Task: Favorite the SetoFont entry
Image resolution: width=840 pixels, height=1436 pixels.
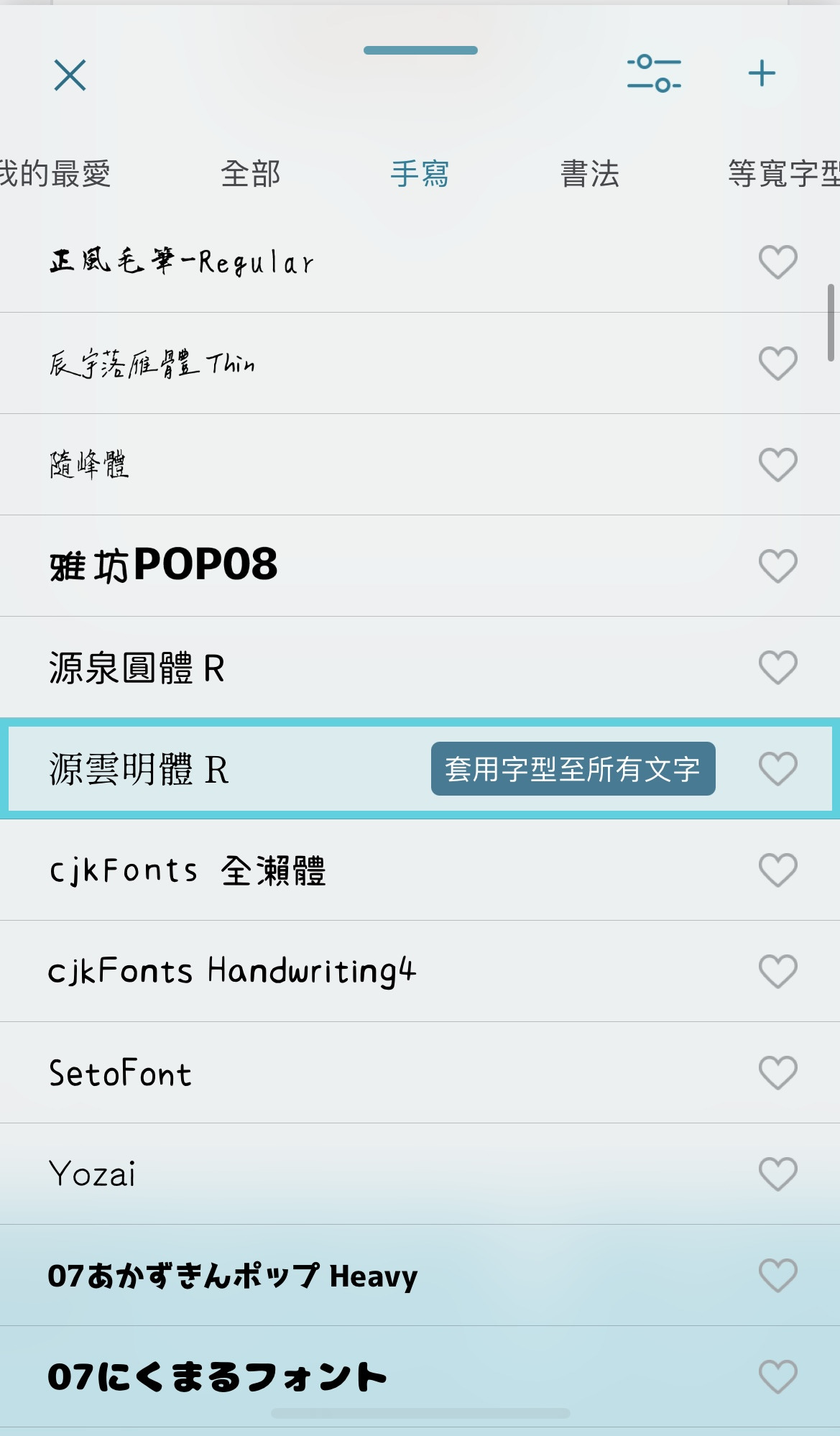Action: (778, 1073)
